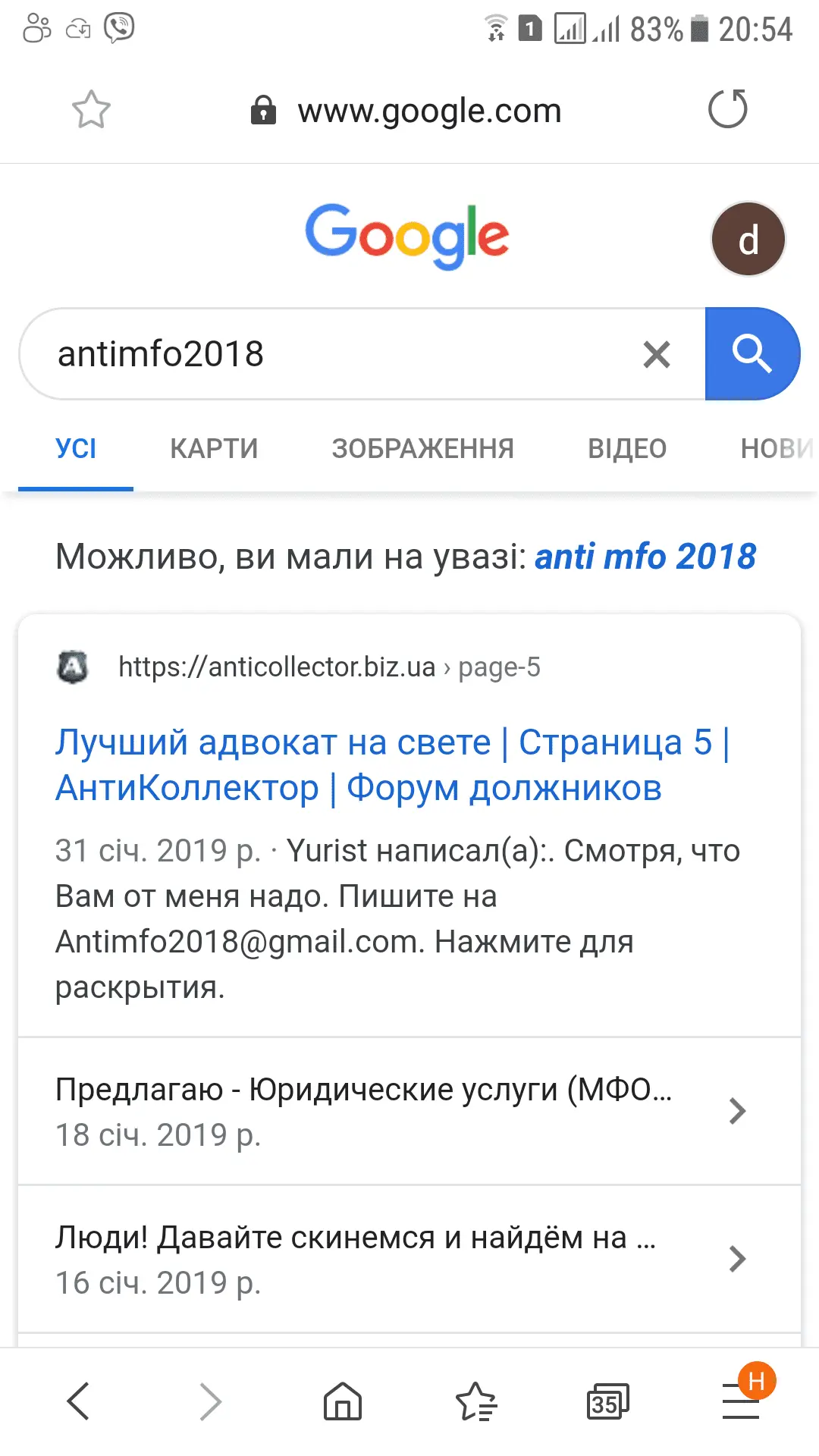Open the Viber app icon in status bar
The height and width of the screenshot is (1456, 819).
[x=118, y=29]
